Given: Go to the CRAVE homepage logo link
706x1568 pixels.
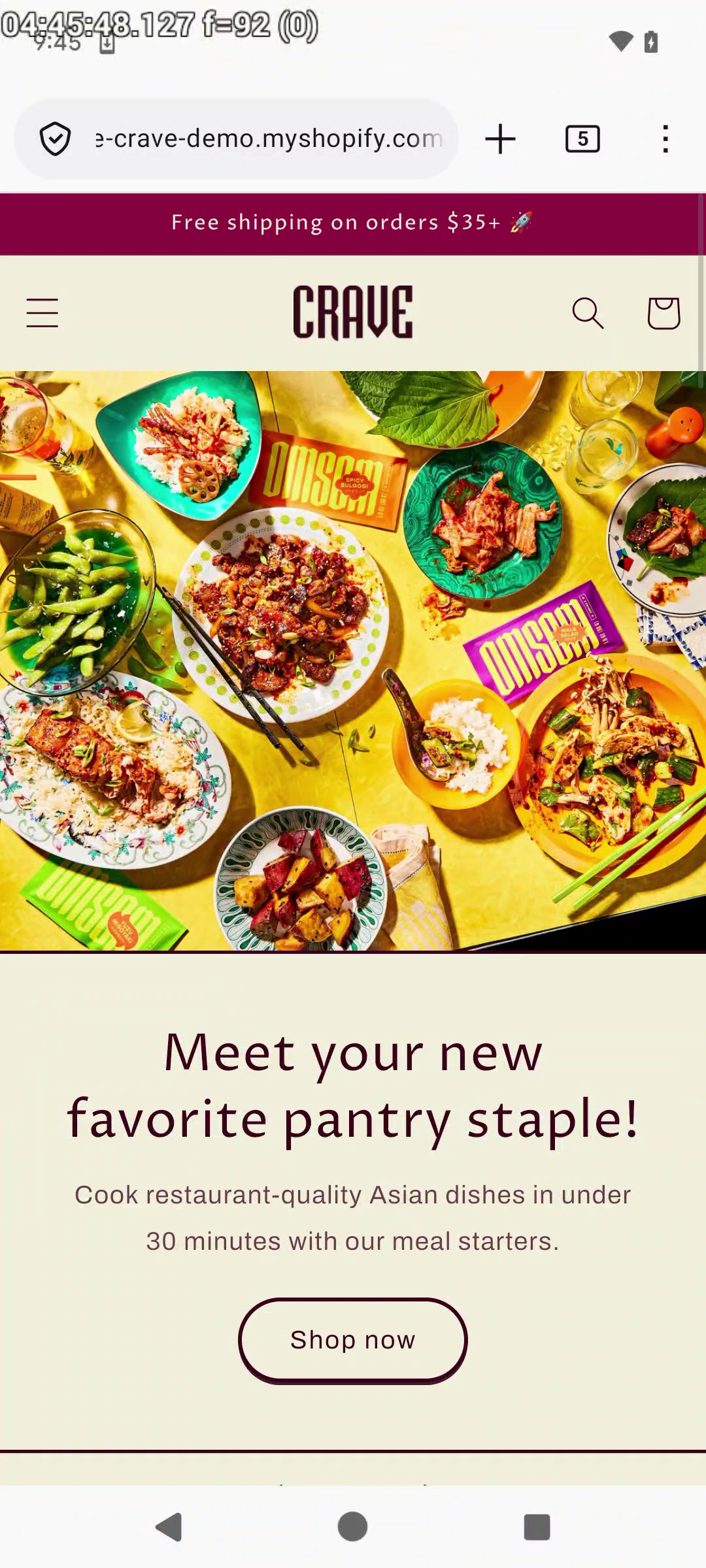Looking at the screenshot, I should [x=353, y=313].
